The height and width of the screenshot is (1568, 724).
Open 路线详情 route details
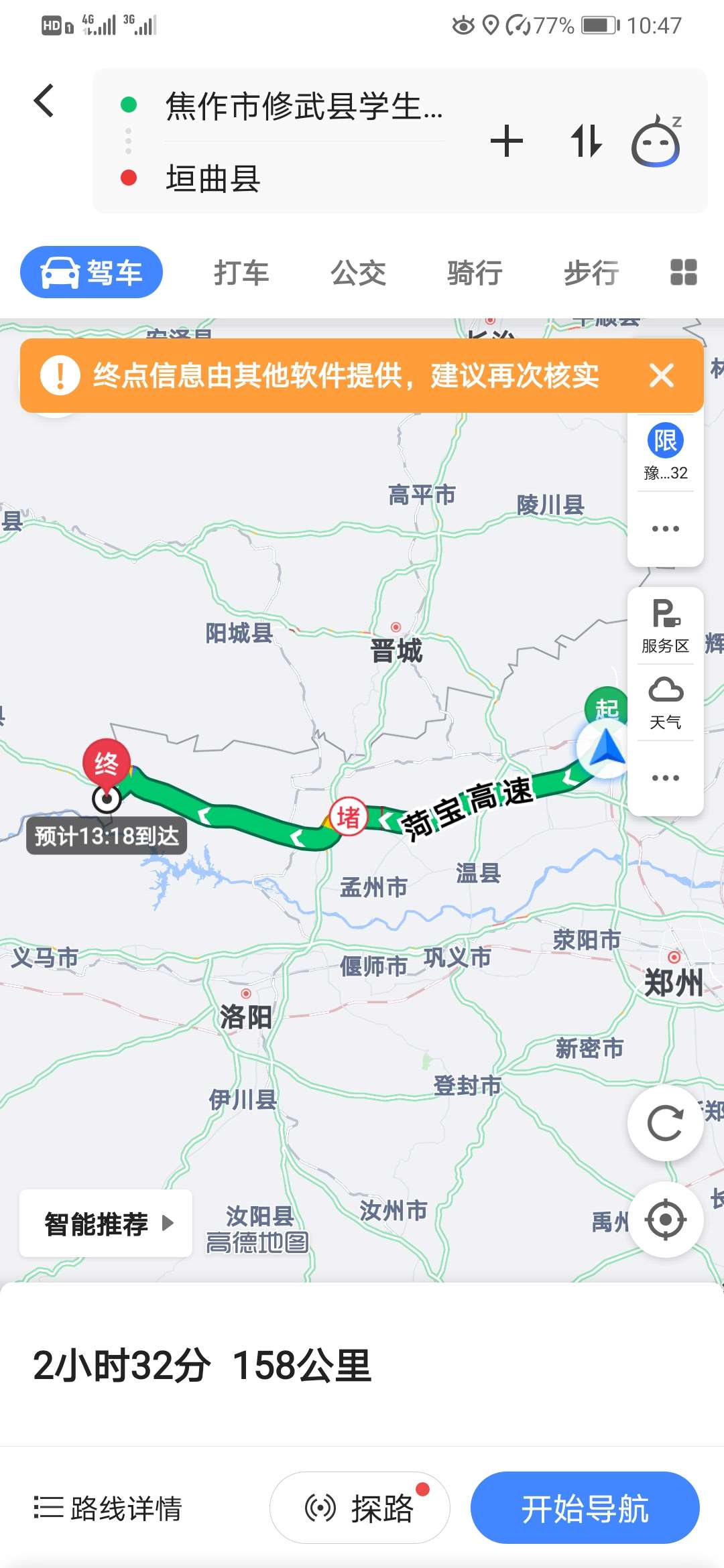point(109,1508)
